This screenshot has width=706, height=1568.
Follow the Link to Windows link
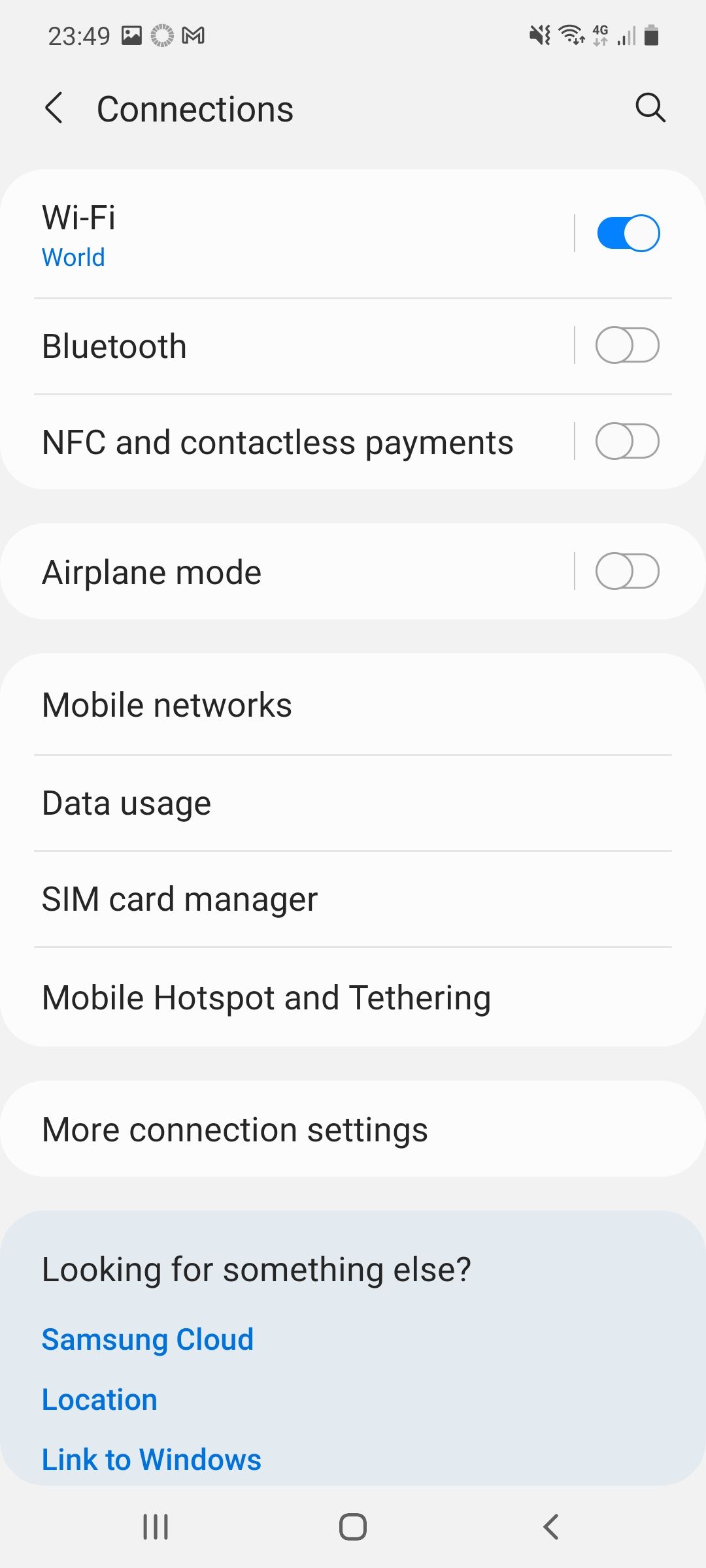point(152,1460)
